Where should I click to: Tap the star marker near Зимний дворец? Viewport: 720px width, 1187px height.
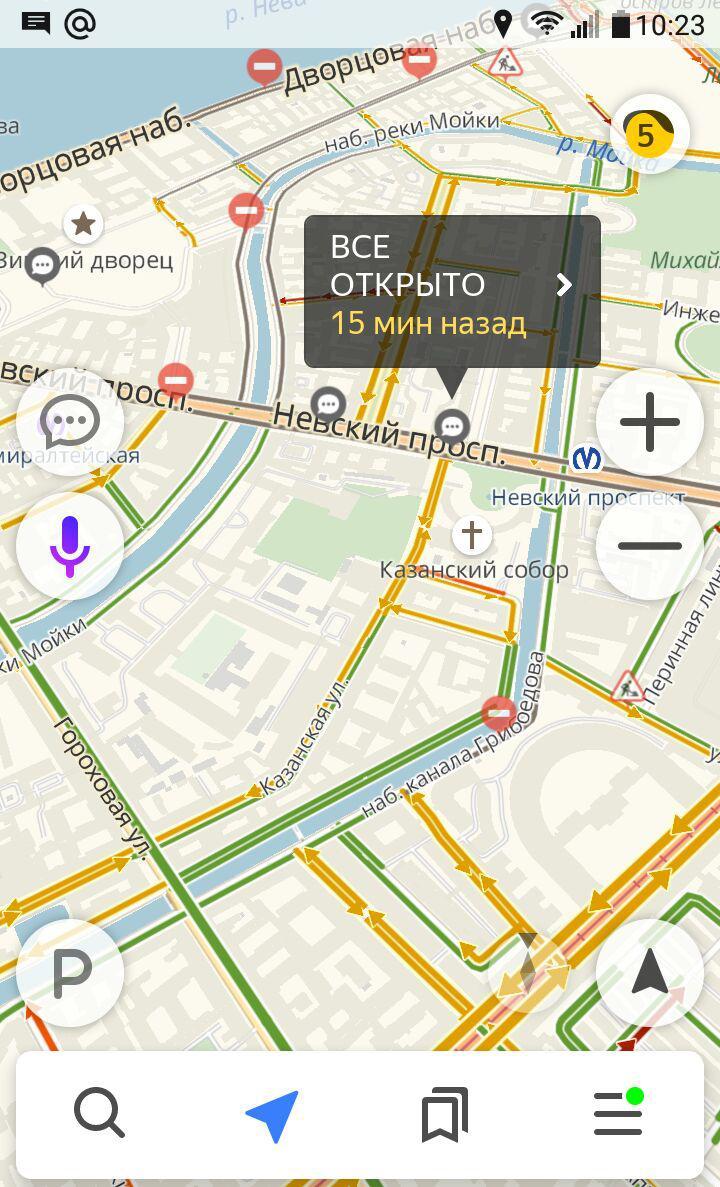click(x=83, y=224)
